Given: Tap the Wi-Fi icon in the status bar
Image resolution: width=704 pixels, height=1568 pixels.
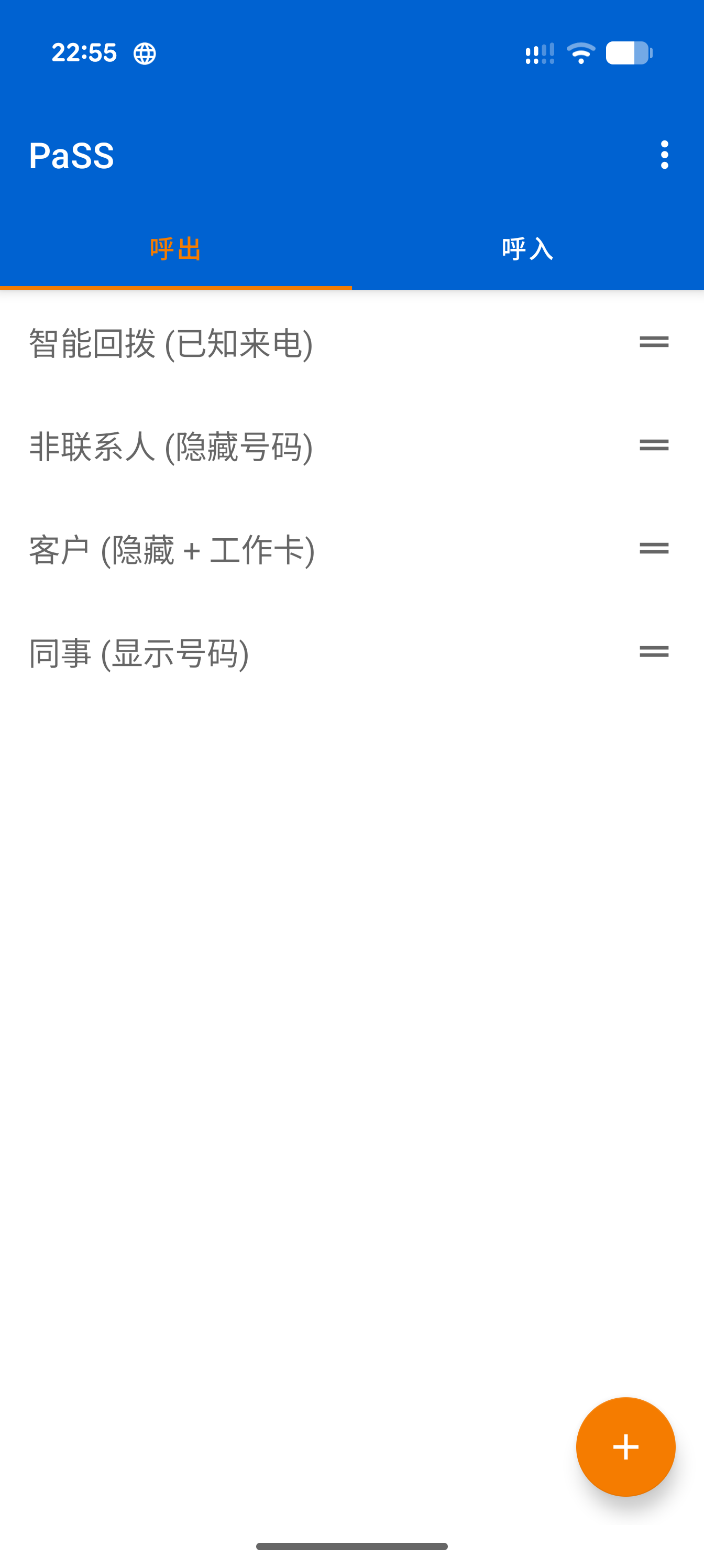Looking at the screenshot, I should pyautogui.click(x=580, y=53).
